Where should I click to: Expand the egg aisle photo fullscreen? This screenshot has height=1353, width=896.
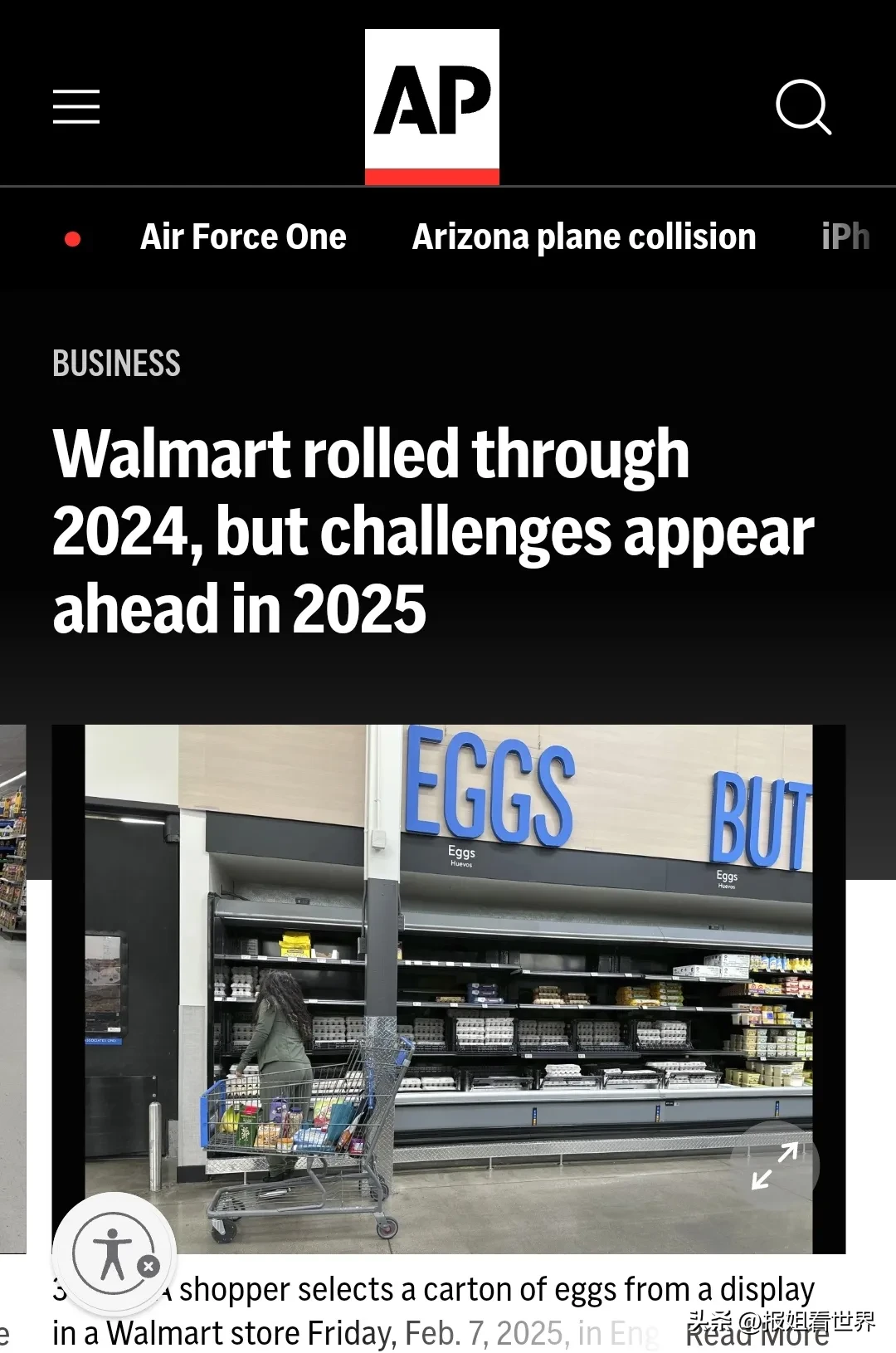point(775,1165)
